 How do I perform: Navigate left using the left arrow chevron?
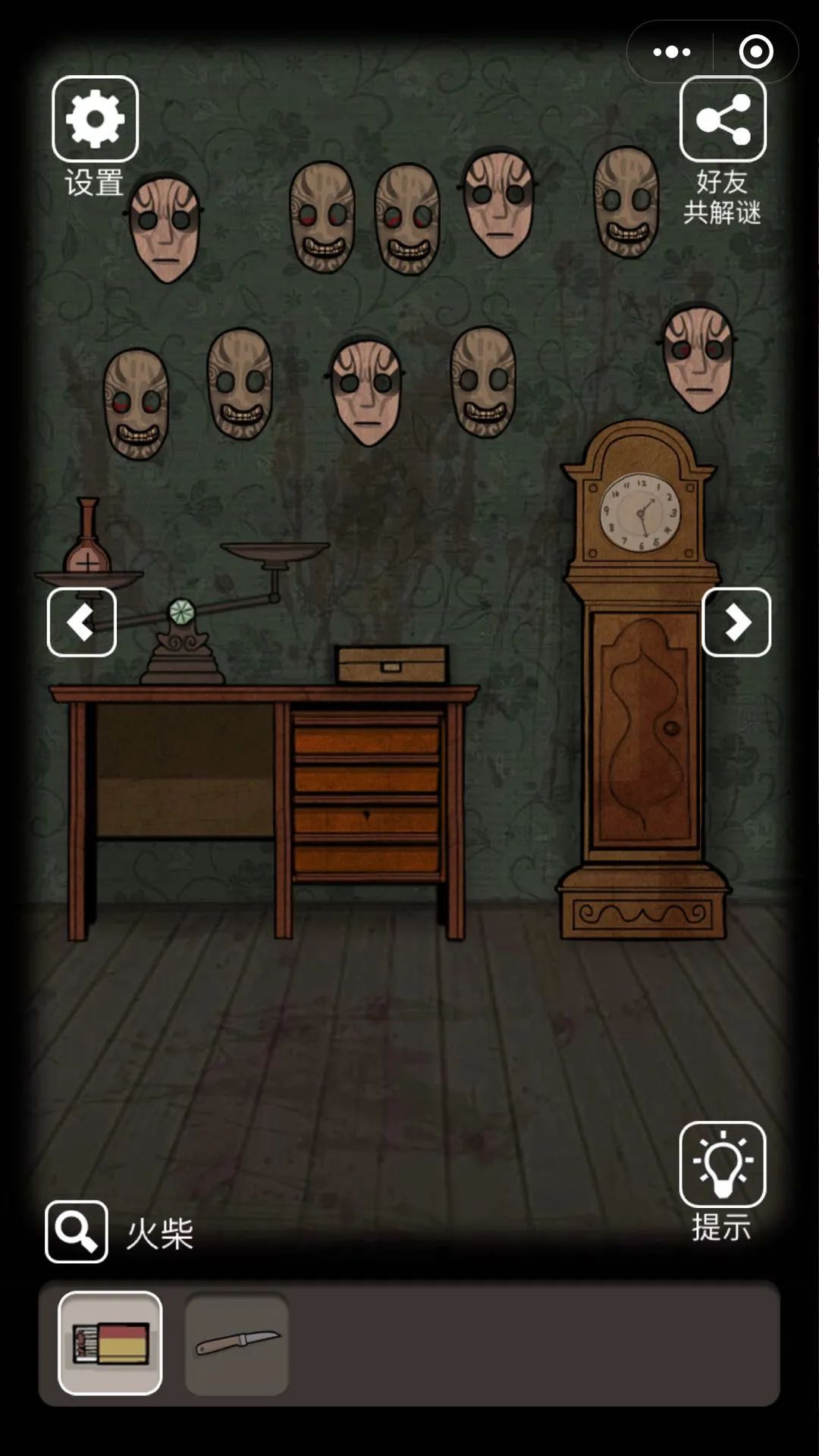82,622
